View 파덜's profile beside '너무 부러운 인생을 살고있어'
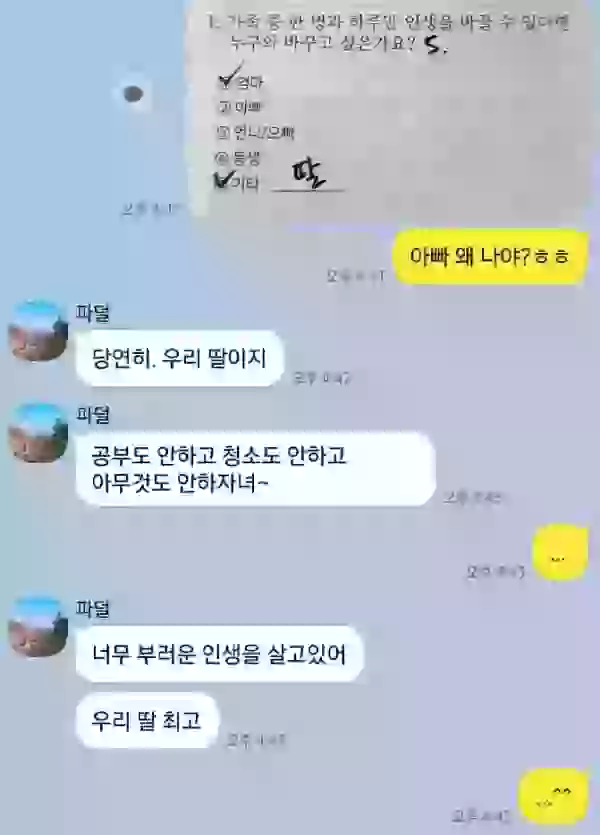This screenshot has height=835, width=600. (x=38, y=627)
